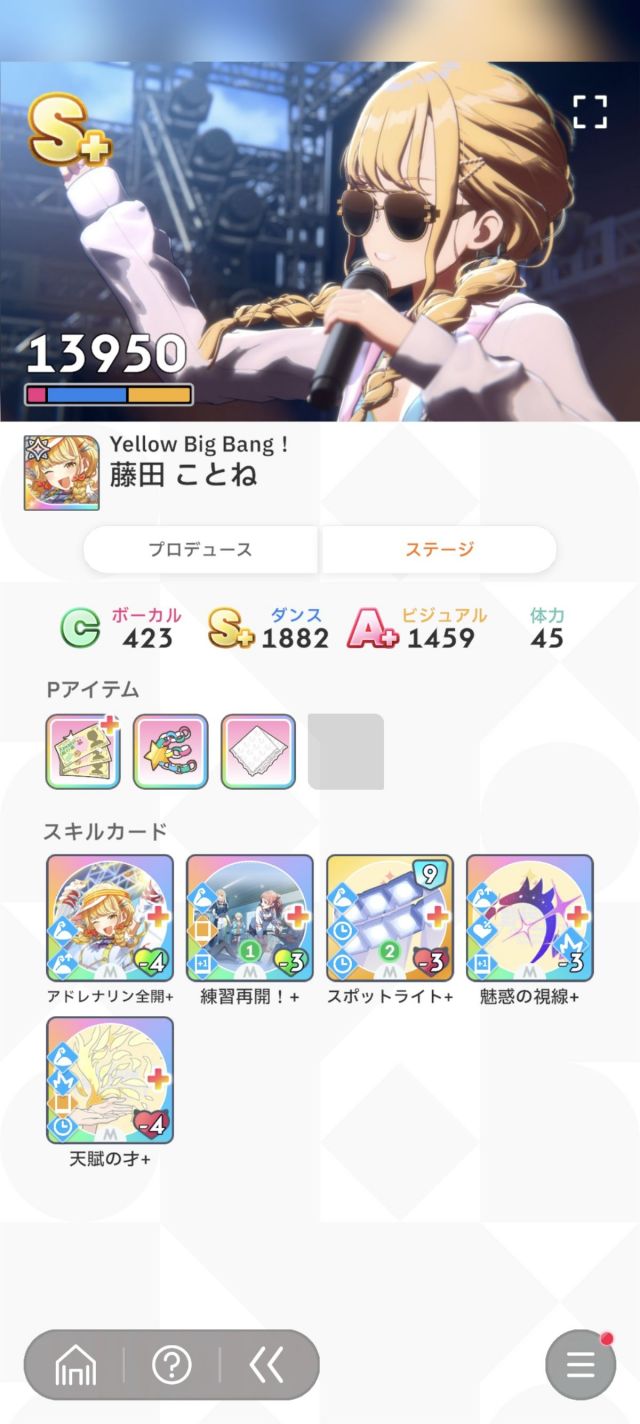
Task: Go back with the double arrow
Action: click(x=266, y=1364)
